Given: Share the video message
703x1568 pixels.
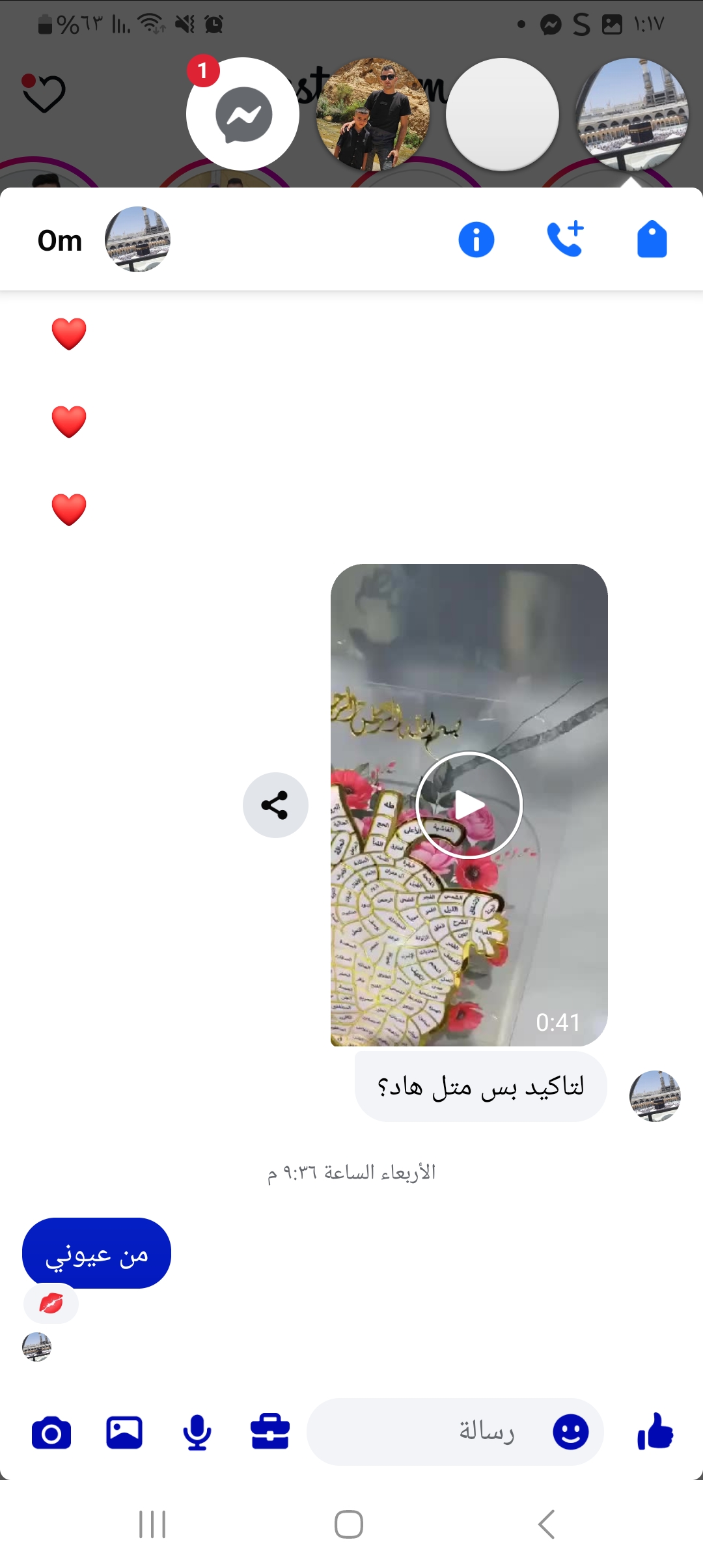Looking at the screenshot, I should pos(275,805).
